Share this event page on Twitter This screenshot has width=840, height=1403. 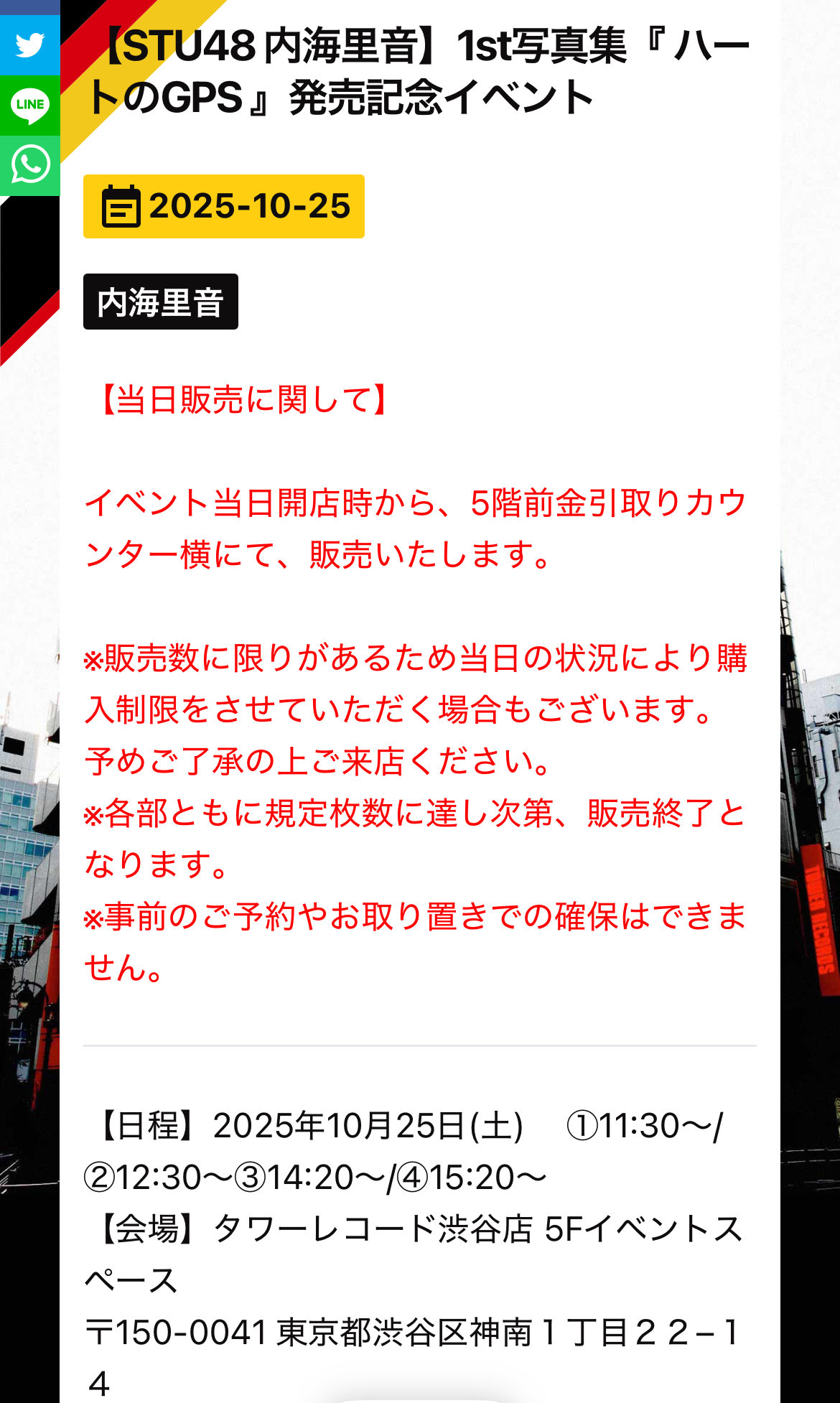29,45
